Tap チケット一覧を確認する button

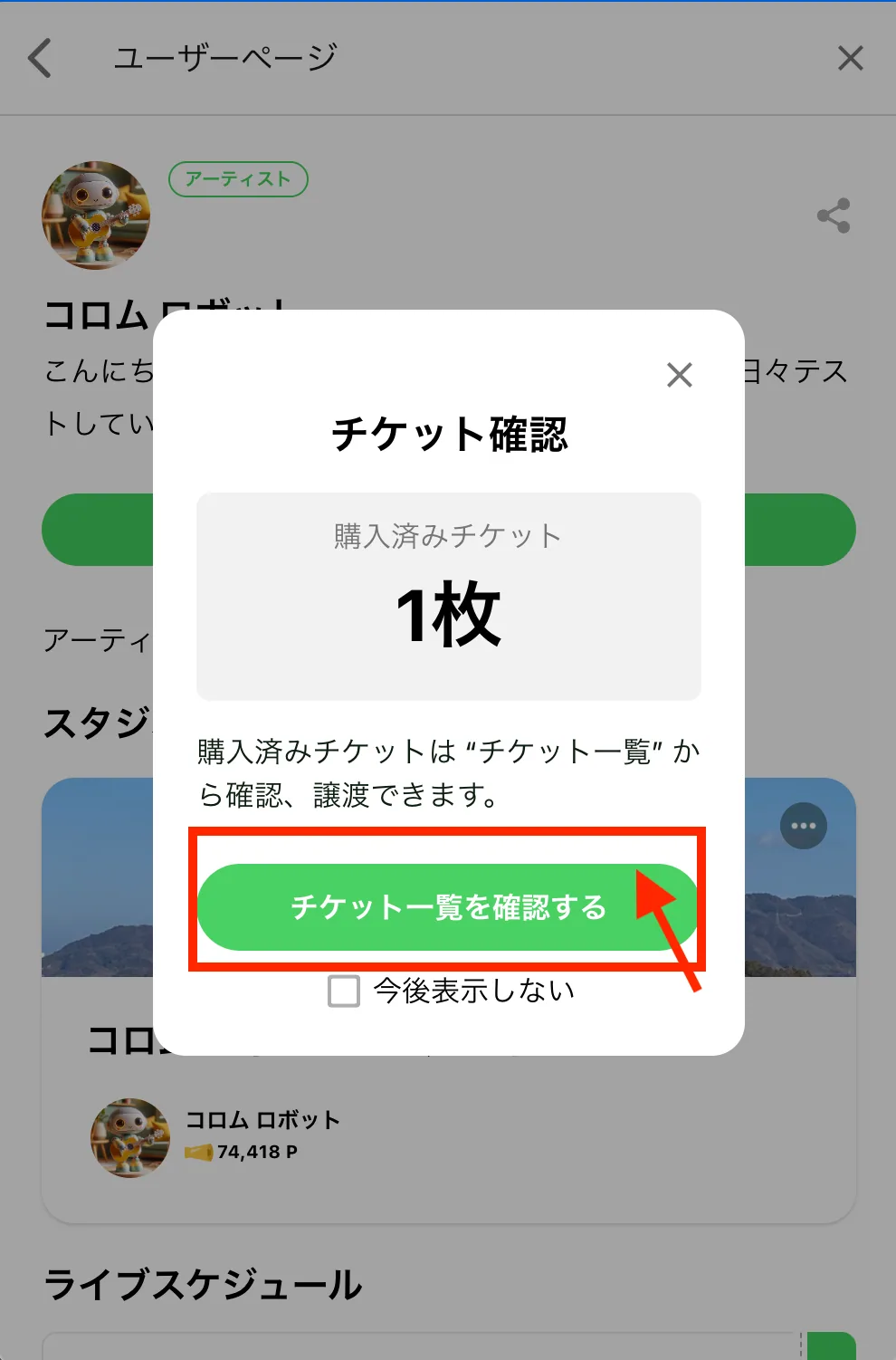[x=448, y=906]
